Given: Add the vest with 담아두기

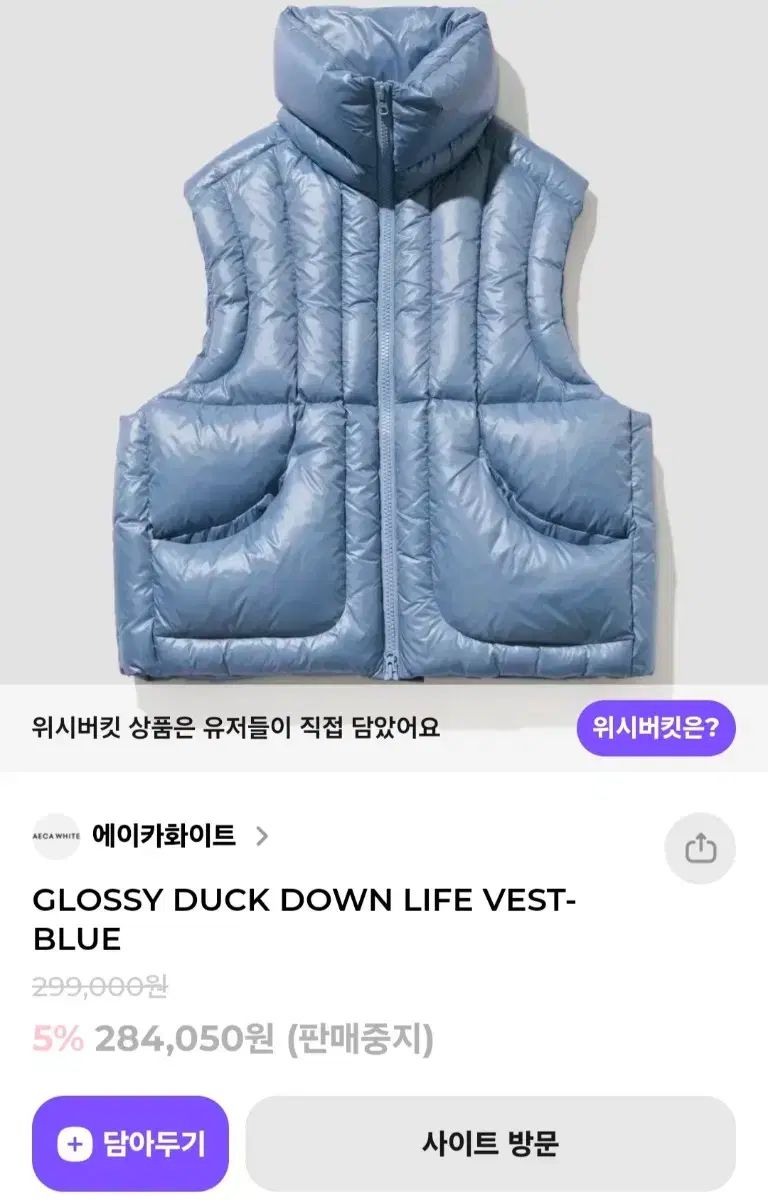Looking at the screenshot, I should pyautogui.click(x=131, y=1143).
